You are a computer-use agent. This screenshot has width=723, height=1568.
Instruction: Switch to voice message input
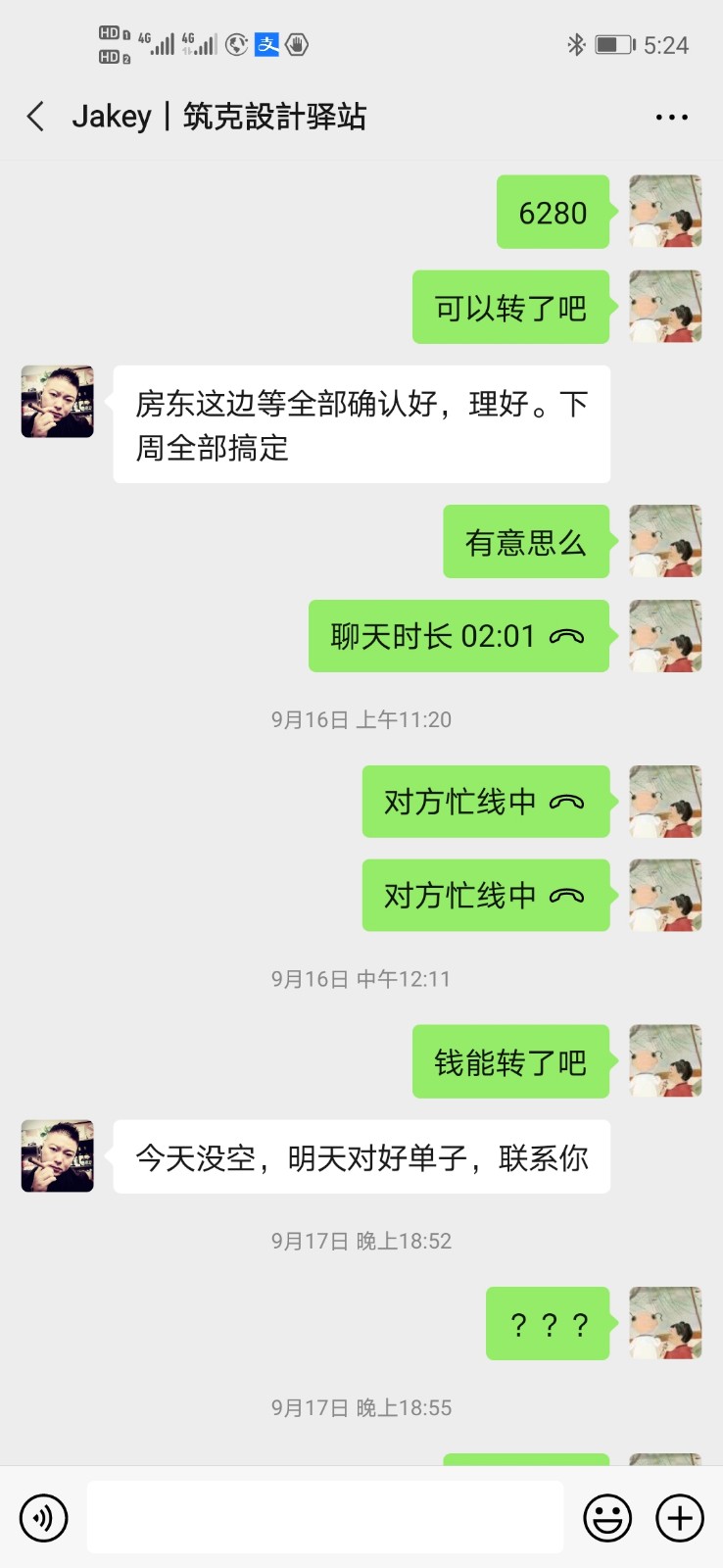click(x=44, y=1518)
